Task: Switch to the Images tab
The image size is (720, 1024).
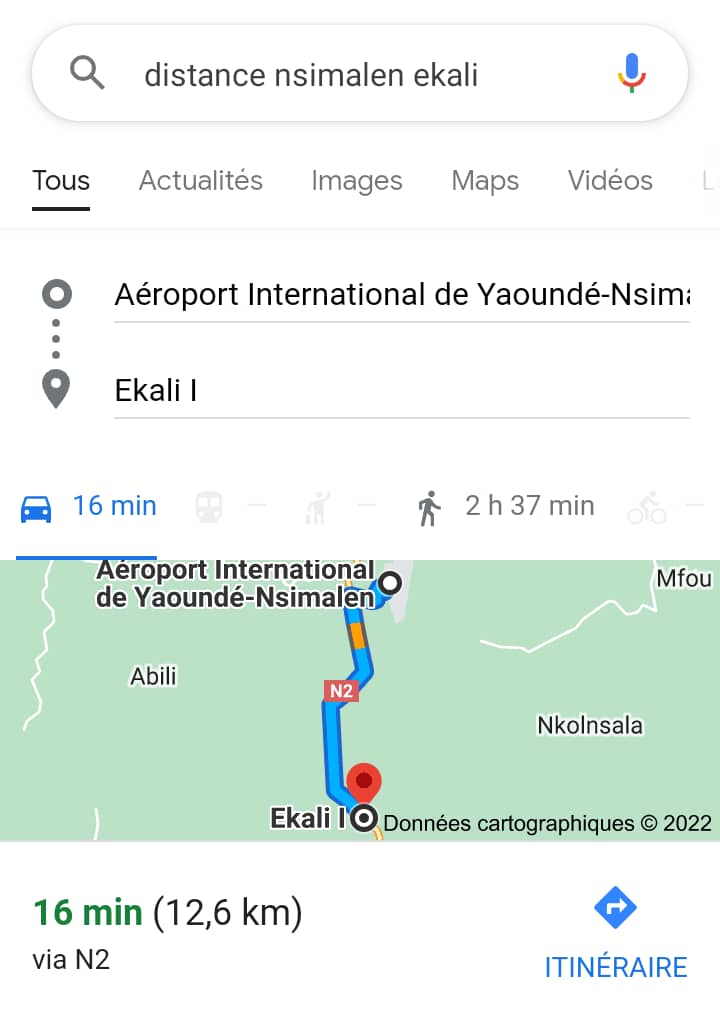Action: [356, 181]
